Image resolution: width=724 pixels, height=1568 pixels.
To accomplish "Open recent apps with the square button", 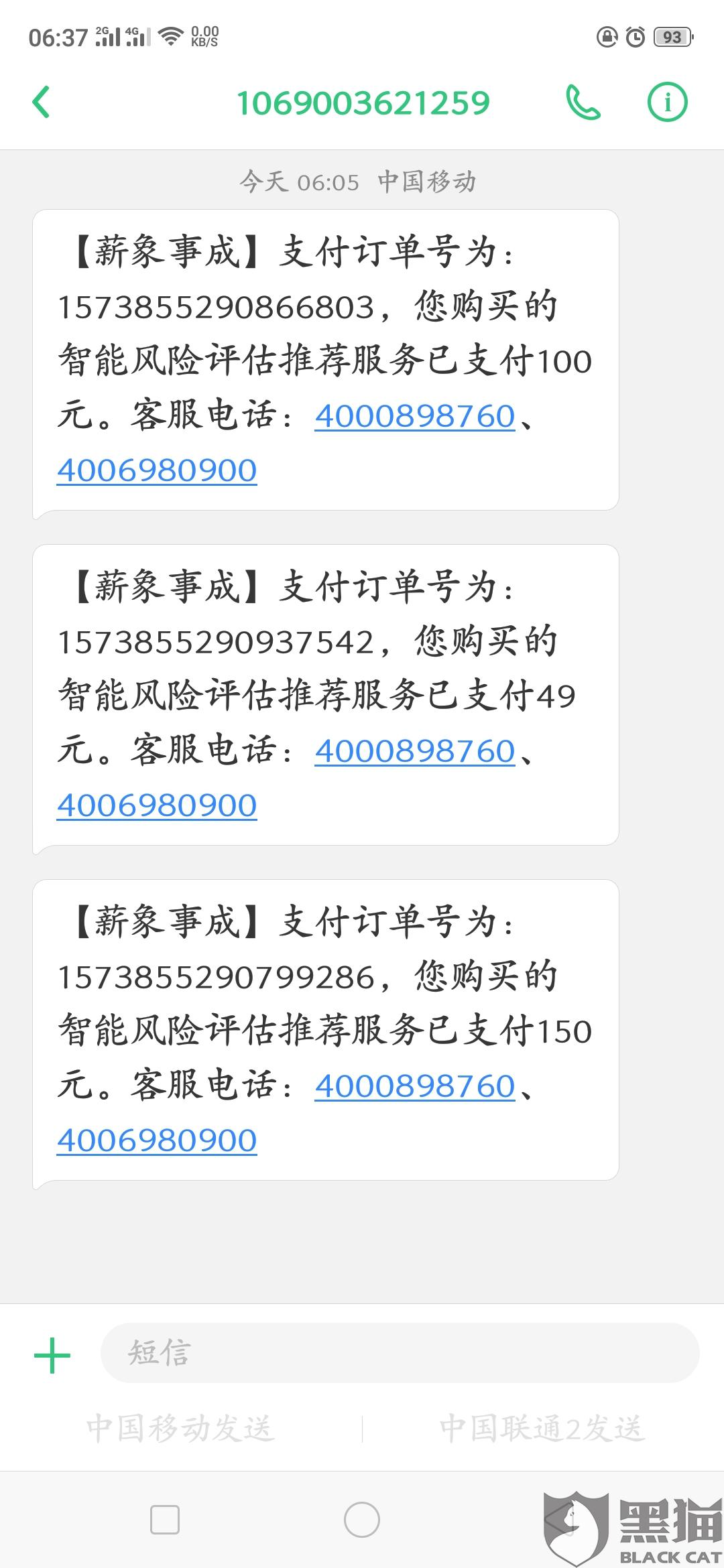I will coord(165,1520).
